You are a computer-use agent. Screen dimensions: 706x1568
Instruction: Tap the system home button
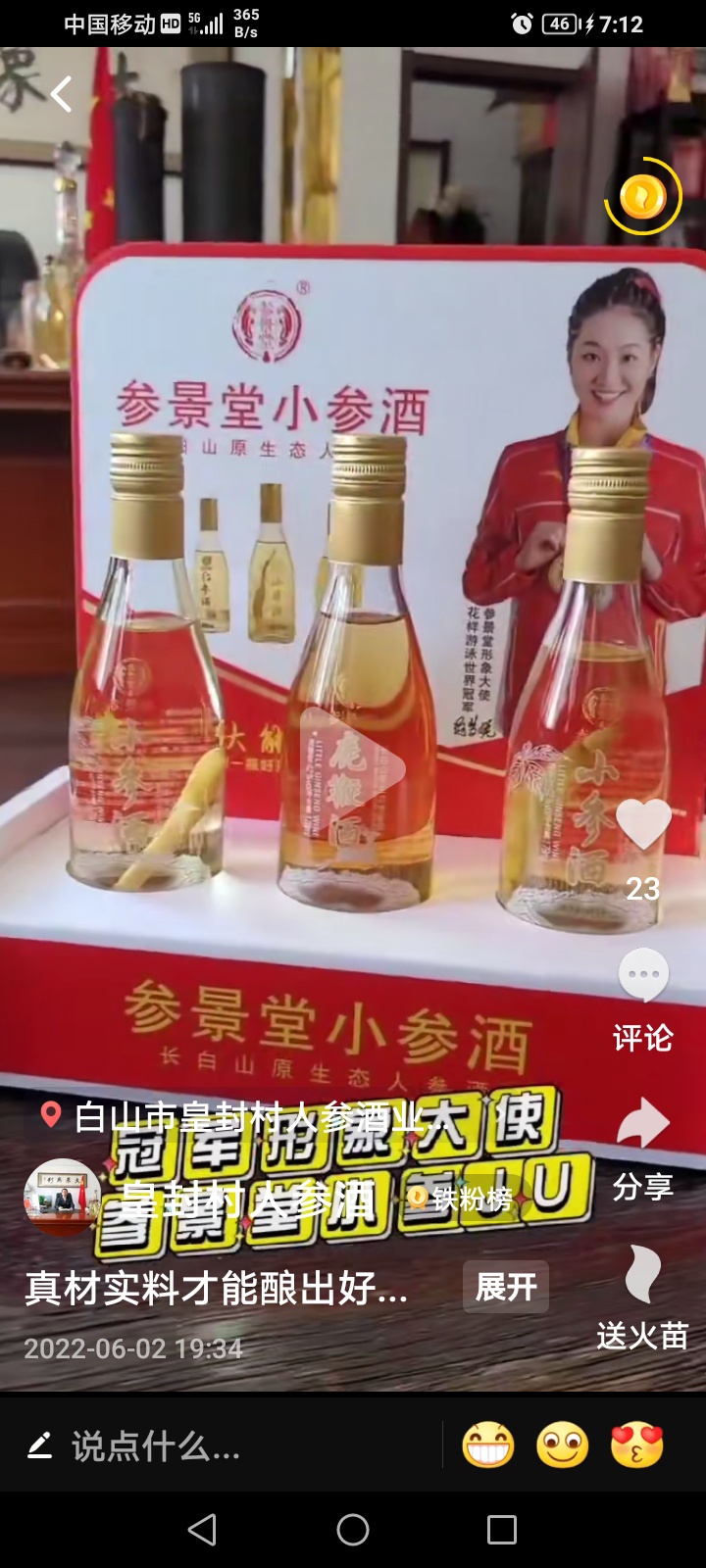pyautogui.click(x=353, y=1530)
